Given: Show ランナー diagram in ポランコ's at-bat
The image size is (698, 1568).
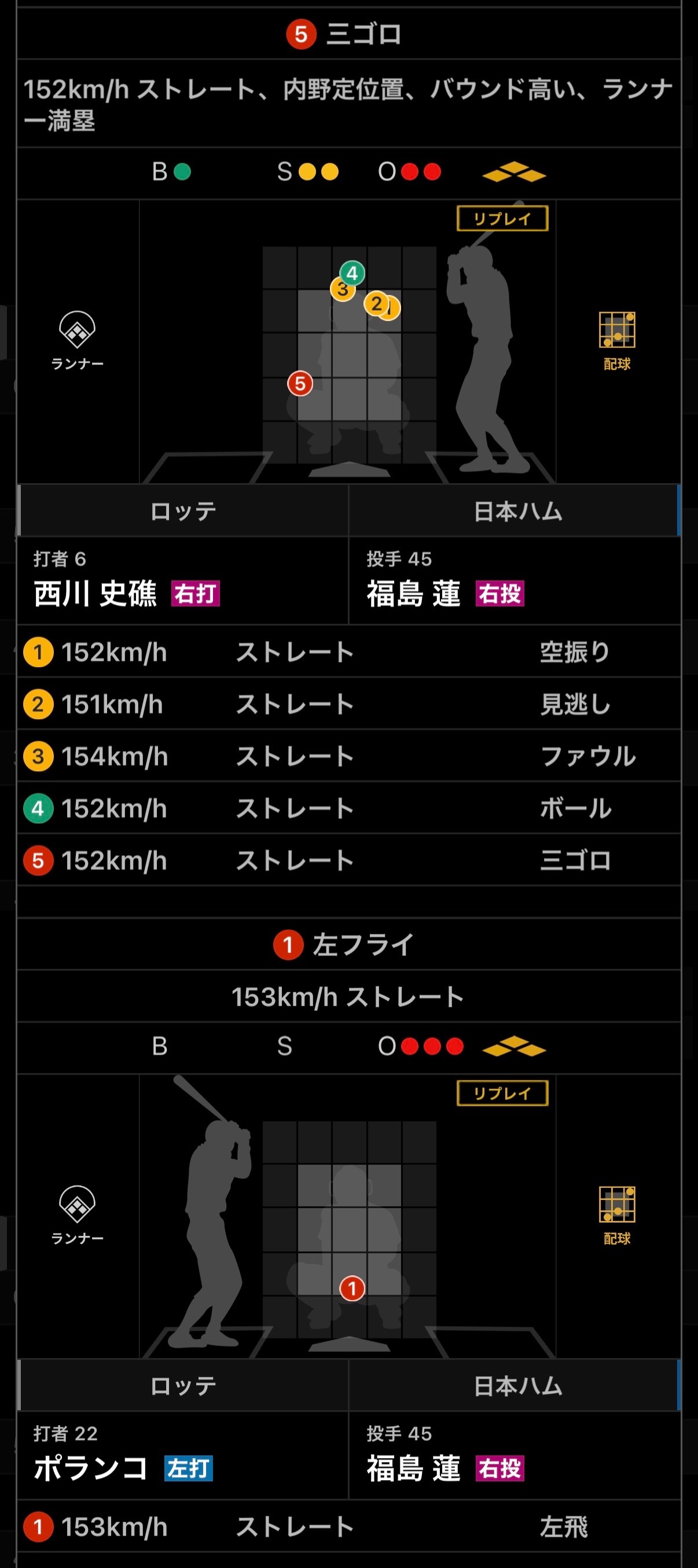Looking at the screenshot, I should click(78, 1215).
